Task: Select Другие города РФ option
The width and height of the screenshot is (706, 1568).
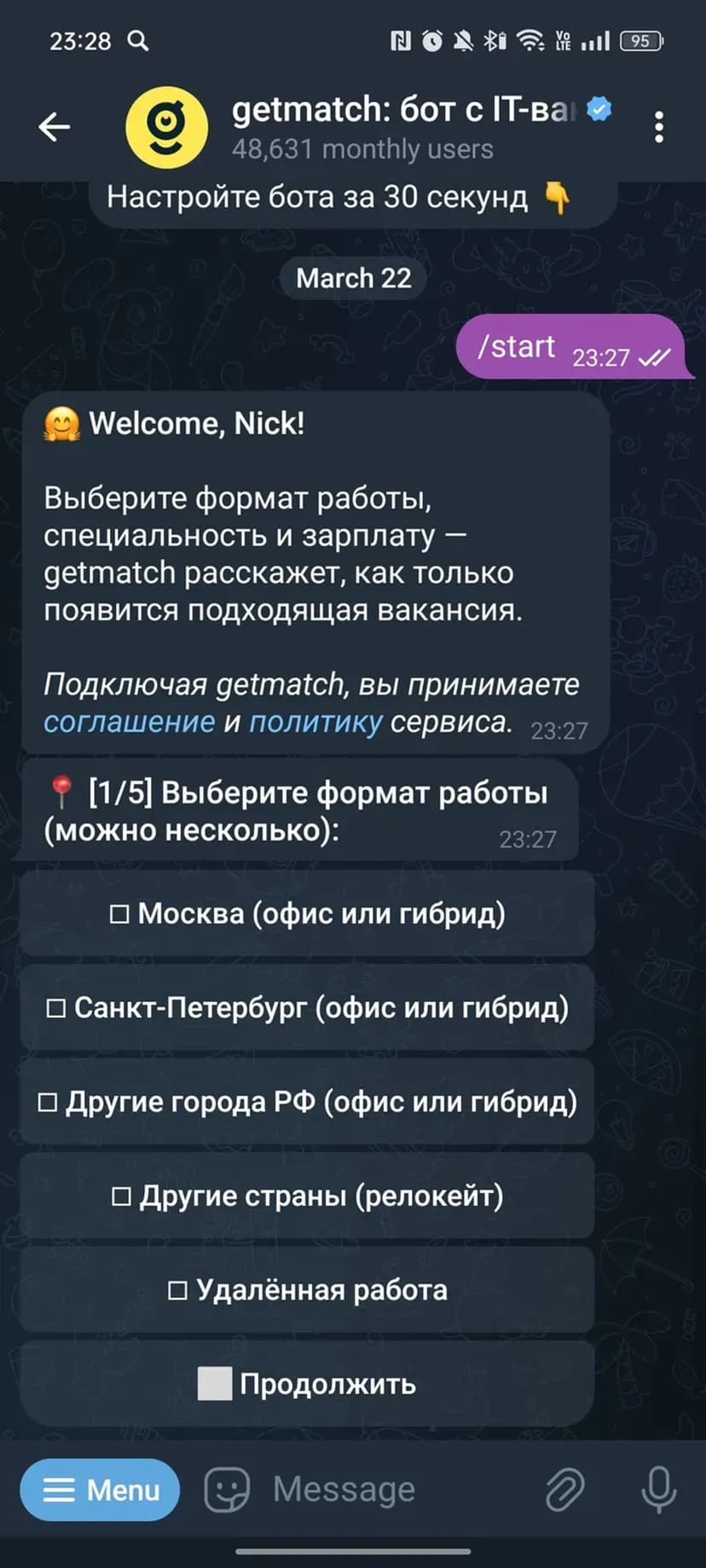Action: tap(307, 1102)
